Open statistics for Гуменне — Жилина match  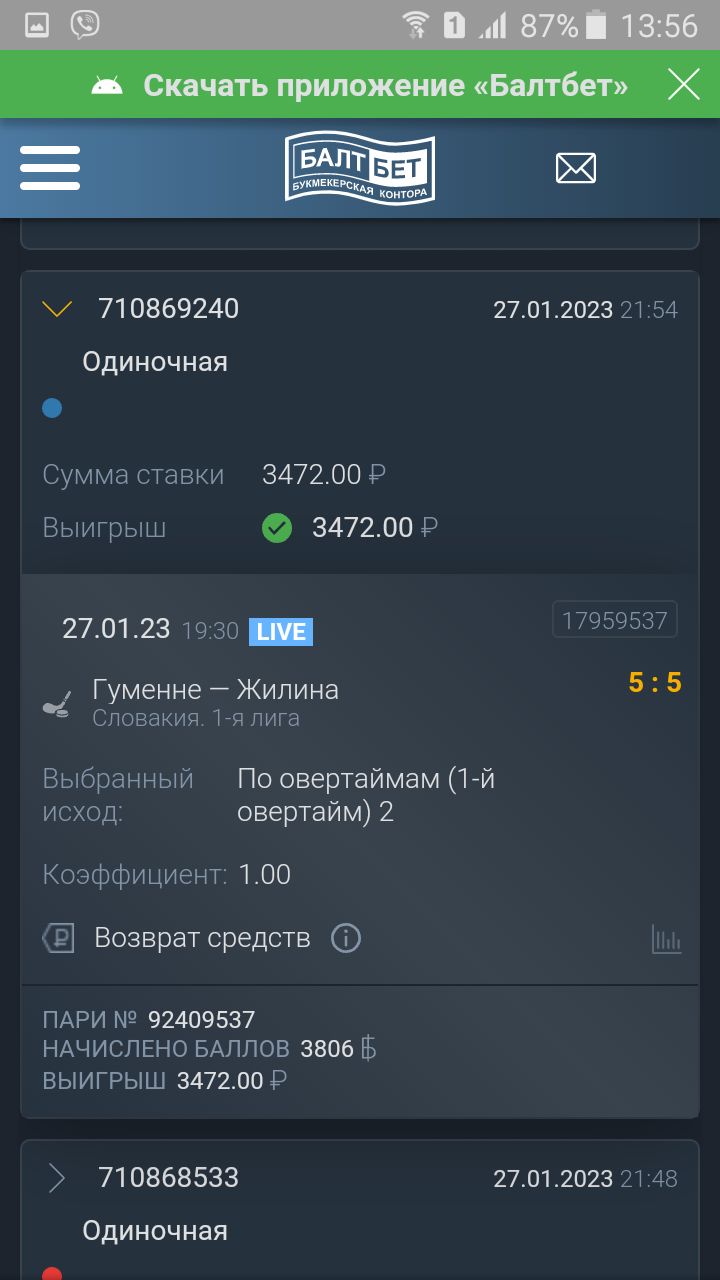click(x=666, y=939)
